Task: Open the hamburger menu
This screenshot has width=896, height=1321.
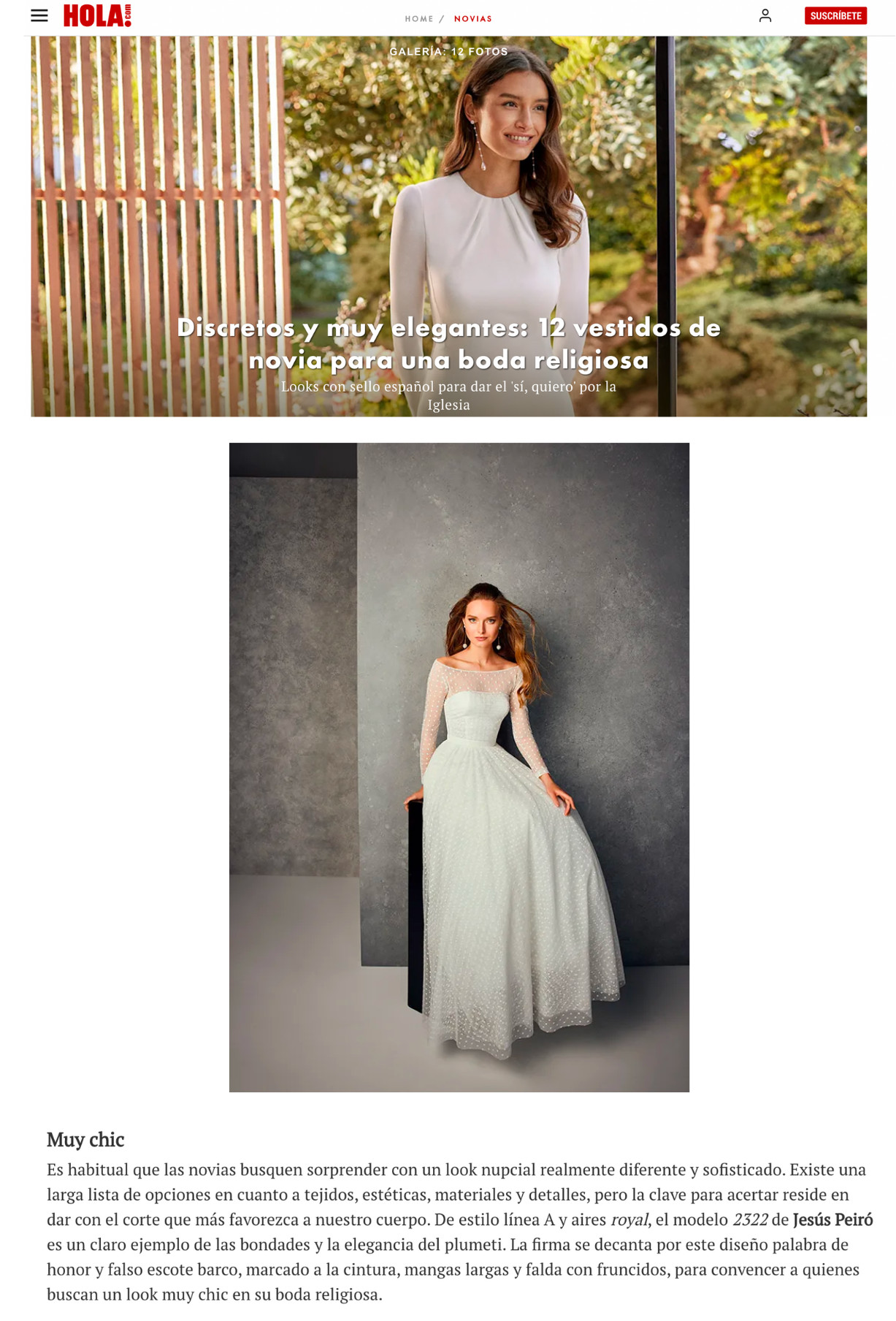Action: 39,15
